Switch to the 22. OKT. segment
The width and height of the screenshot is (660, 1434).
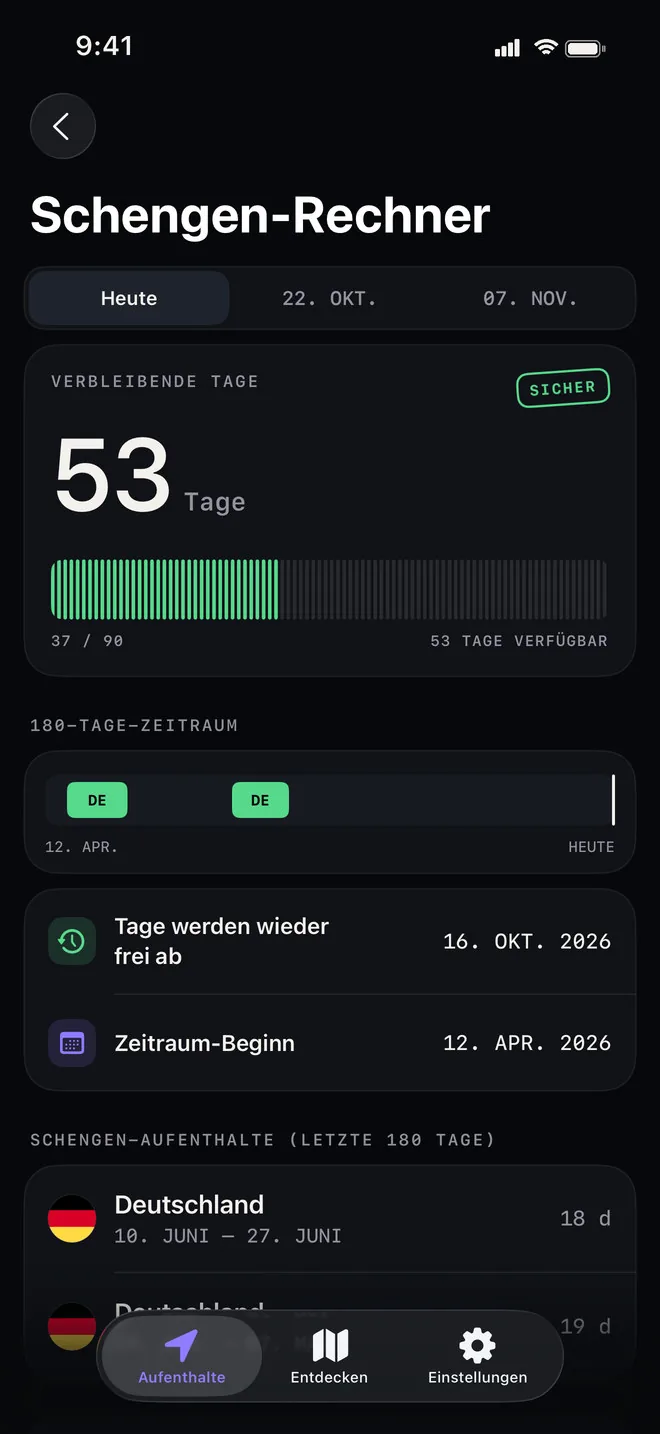click(330, 298)
